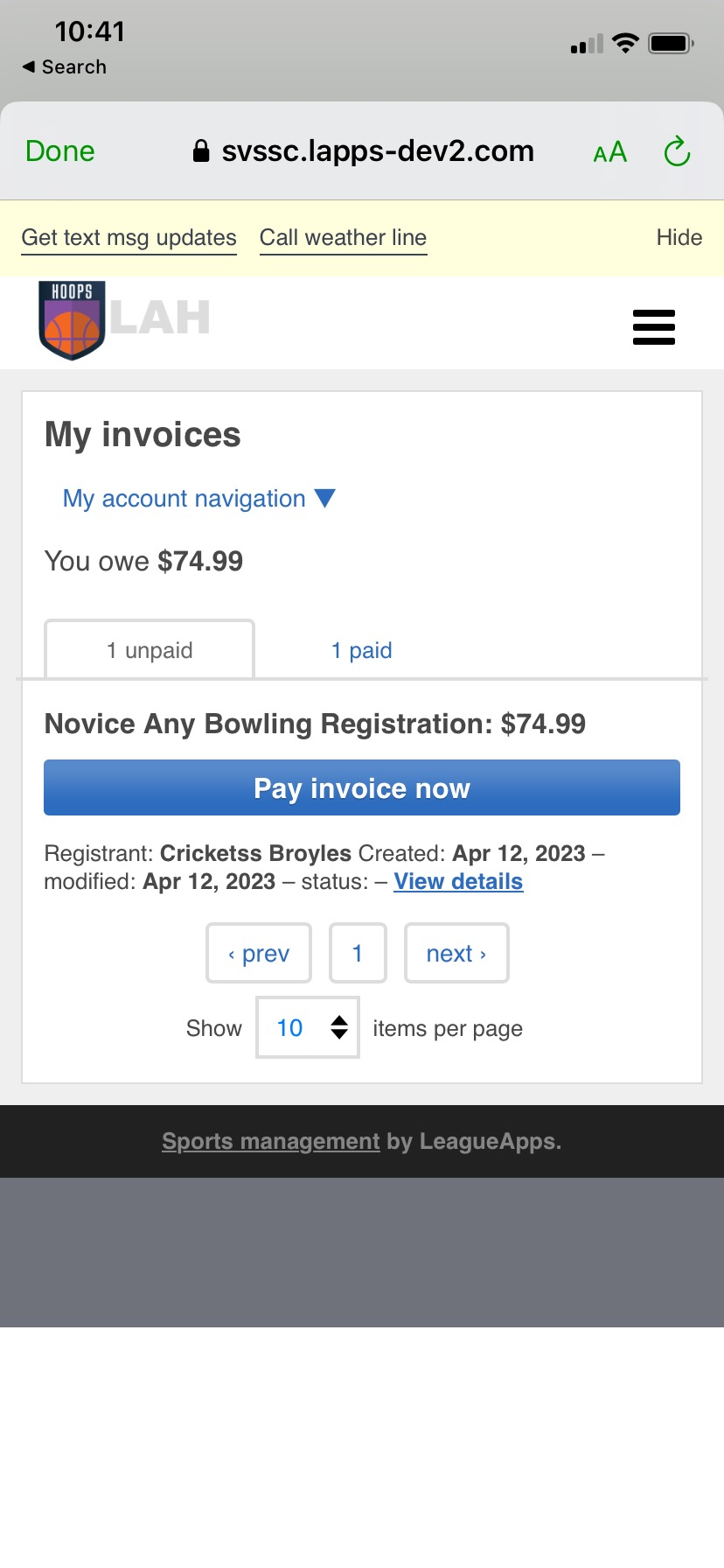Reload the page
This screenshot has width=724, height=1568.
pos(678,151)
